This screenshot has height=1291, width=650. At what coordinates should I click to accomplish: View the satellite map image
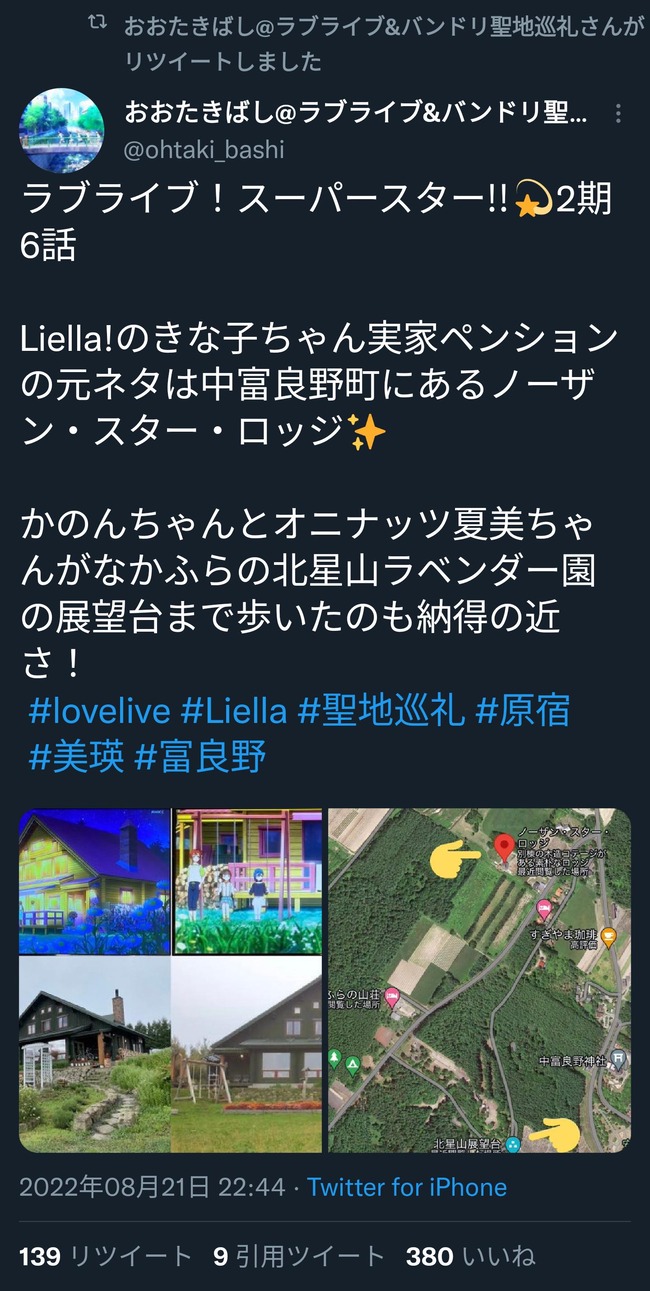tap(480, 980)
